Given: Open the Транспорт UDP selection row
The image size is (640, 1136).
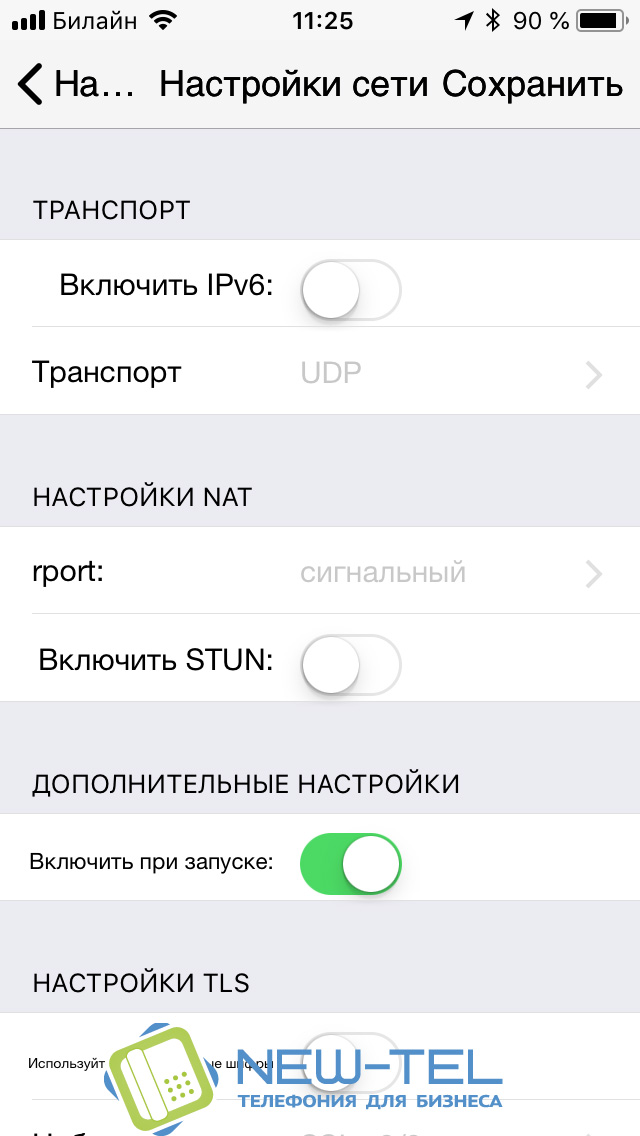Looking at the screenshot, I should coord(320,373).
